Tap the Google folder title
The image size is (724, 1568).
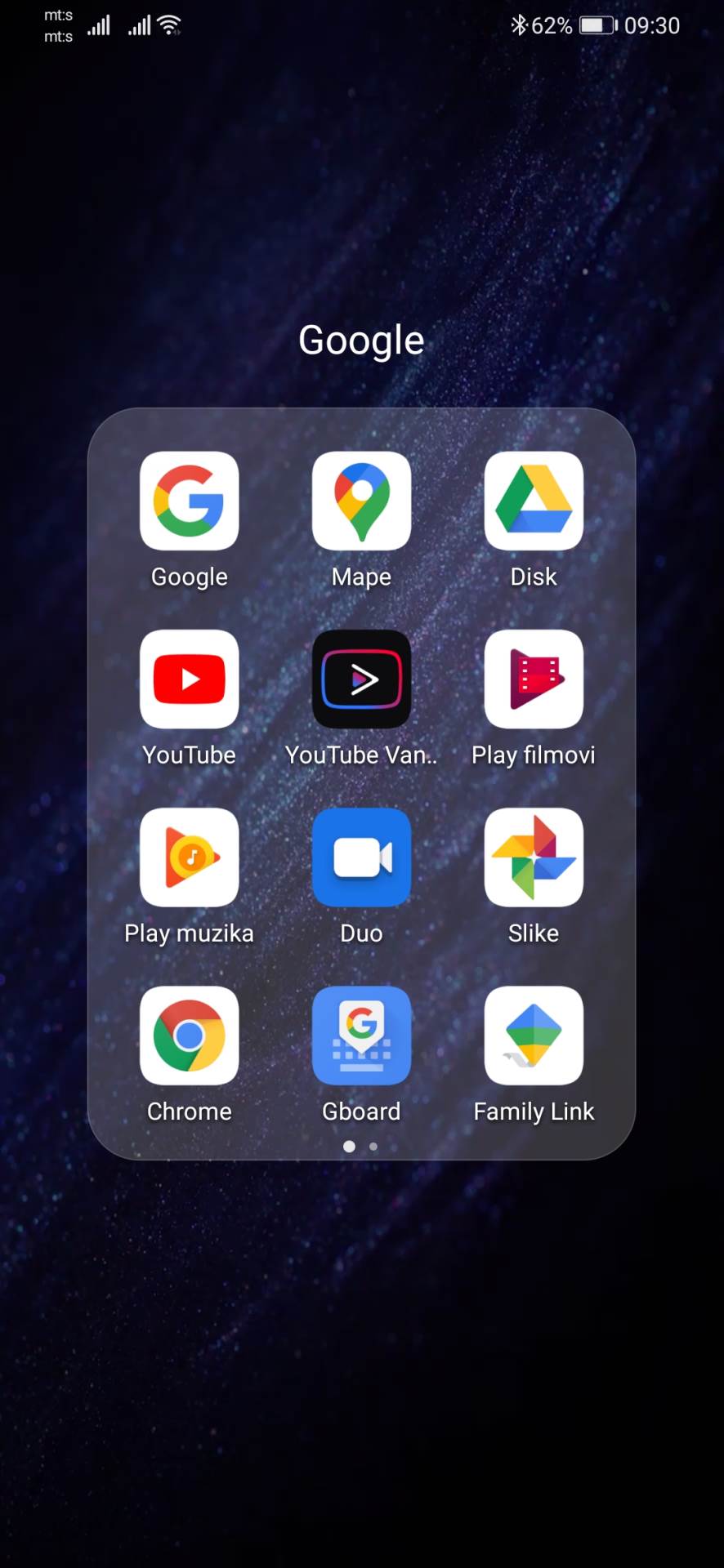pyautogui.click(x=361, y=339)
